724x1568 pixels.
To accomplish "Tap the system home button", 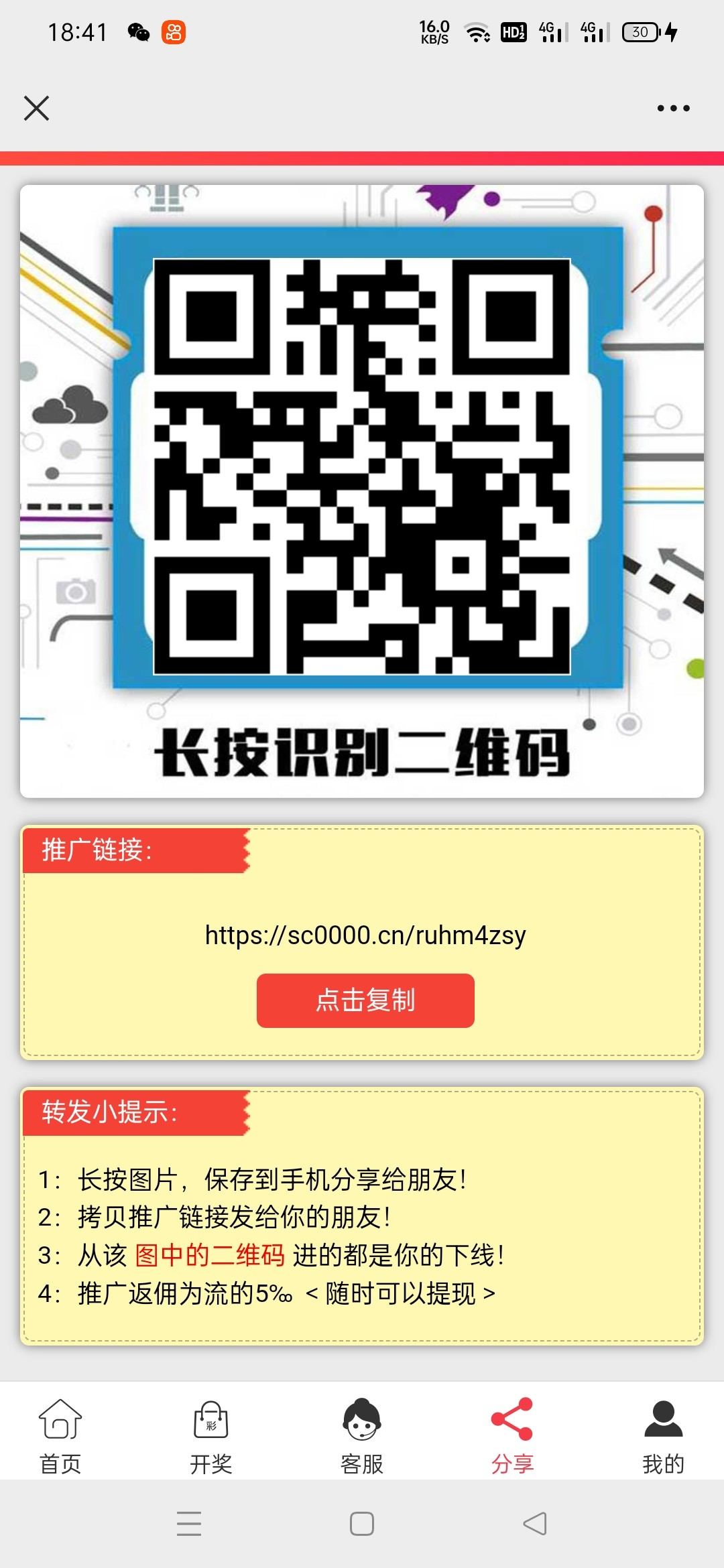I will tap(362, 1523).
